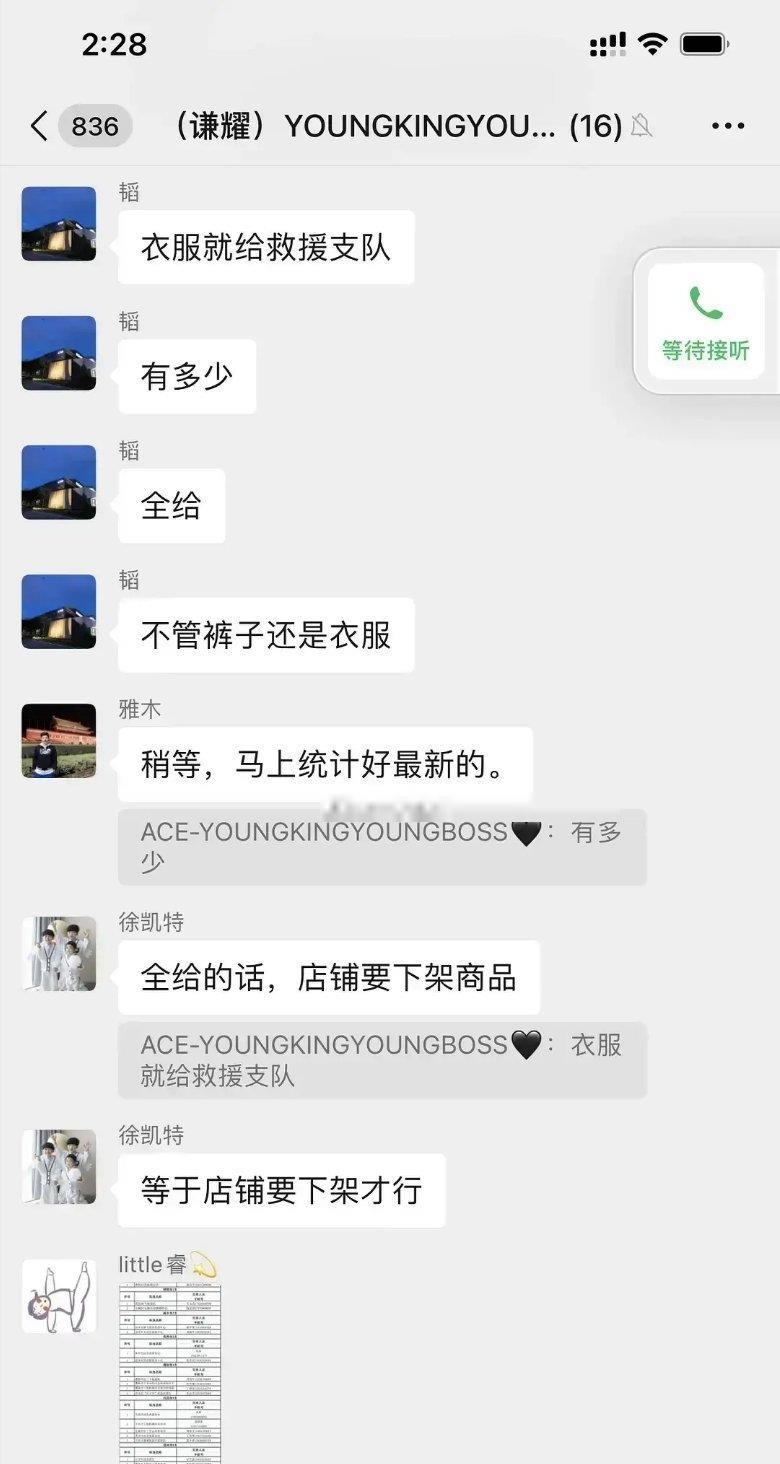This screenshot has height=1464, width=780.
Task: Tap the back arrow to exit the chat
Action: pyautogui.click(x=37, y=124)
